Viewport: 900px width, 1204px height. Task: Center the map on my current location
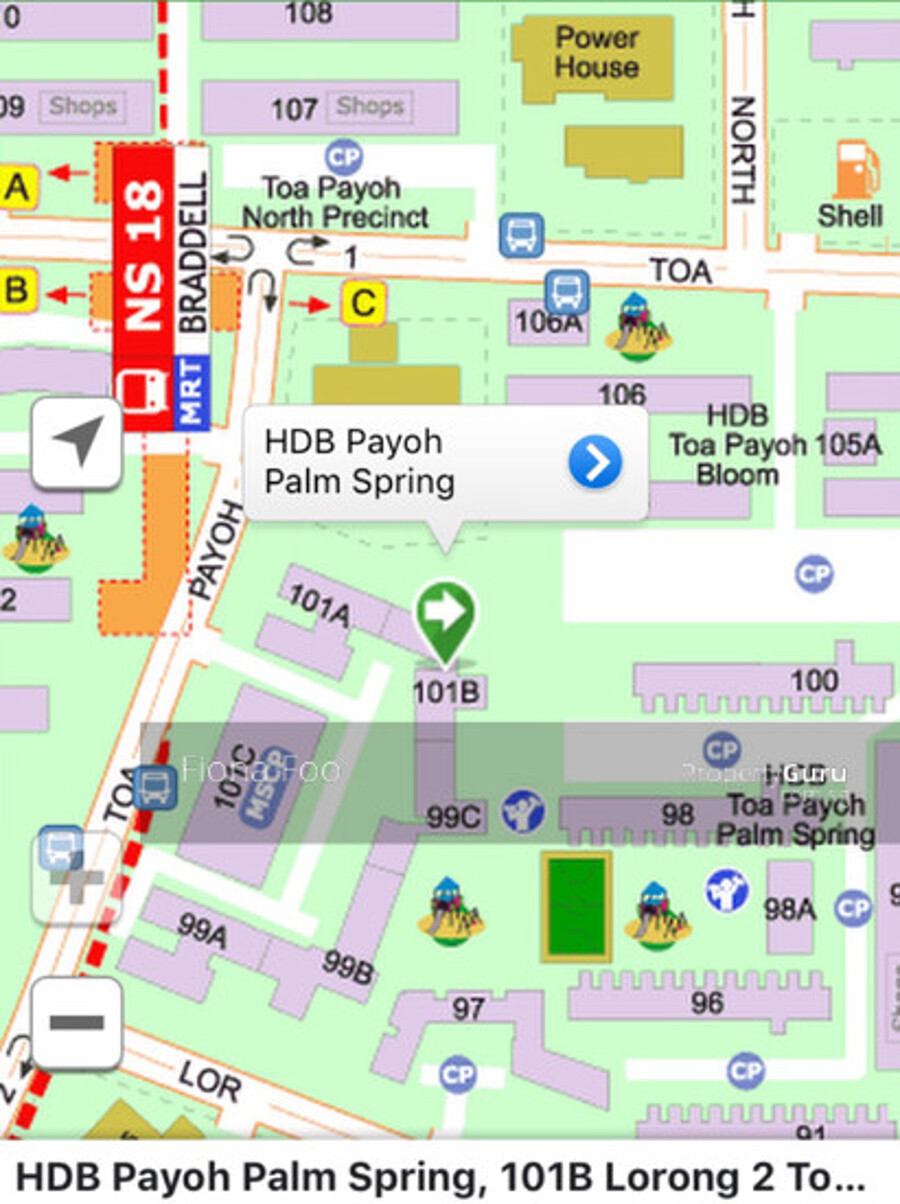77,441
